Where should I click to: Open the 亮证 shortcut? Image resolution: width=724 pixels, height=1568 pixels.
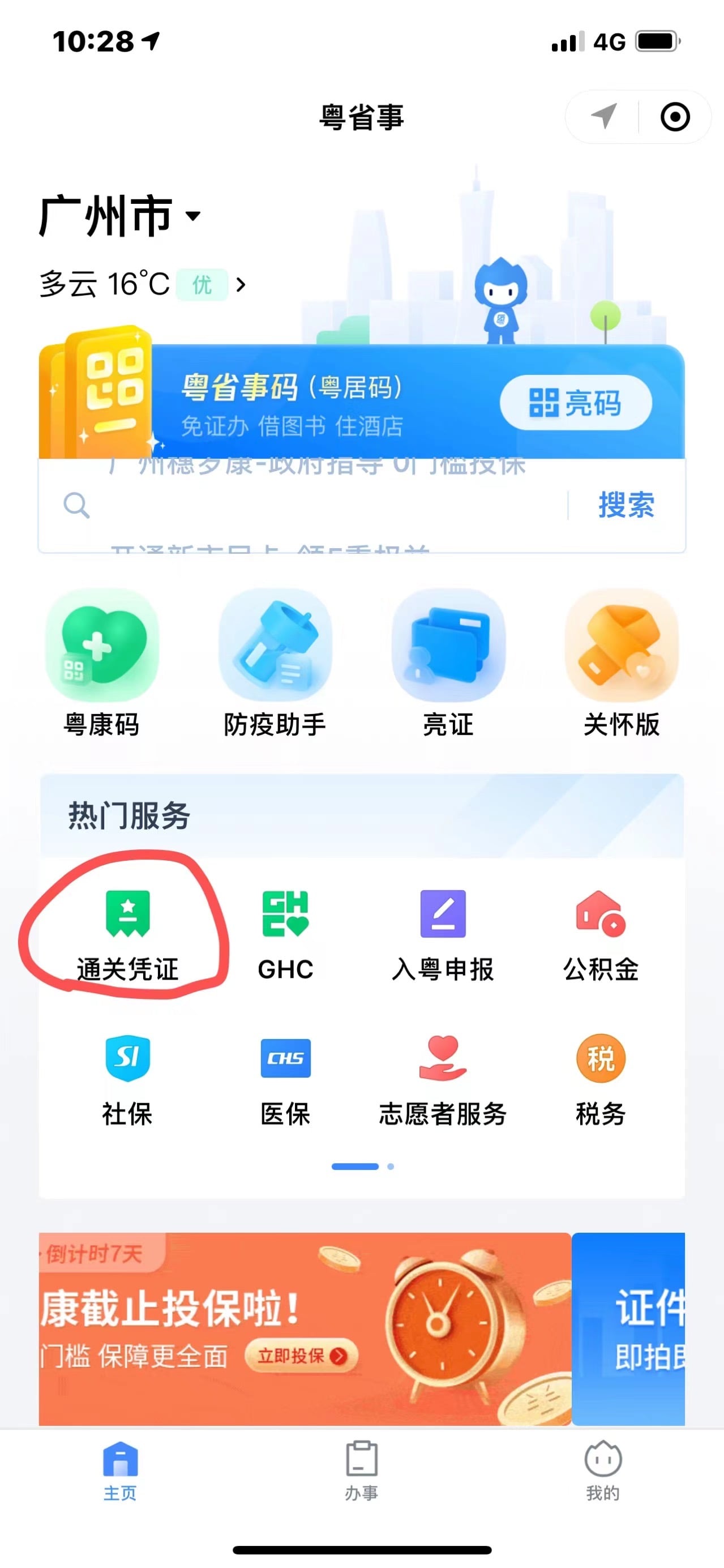[x=448, y=664]
